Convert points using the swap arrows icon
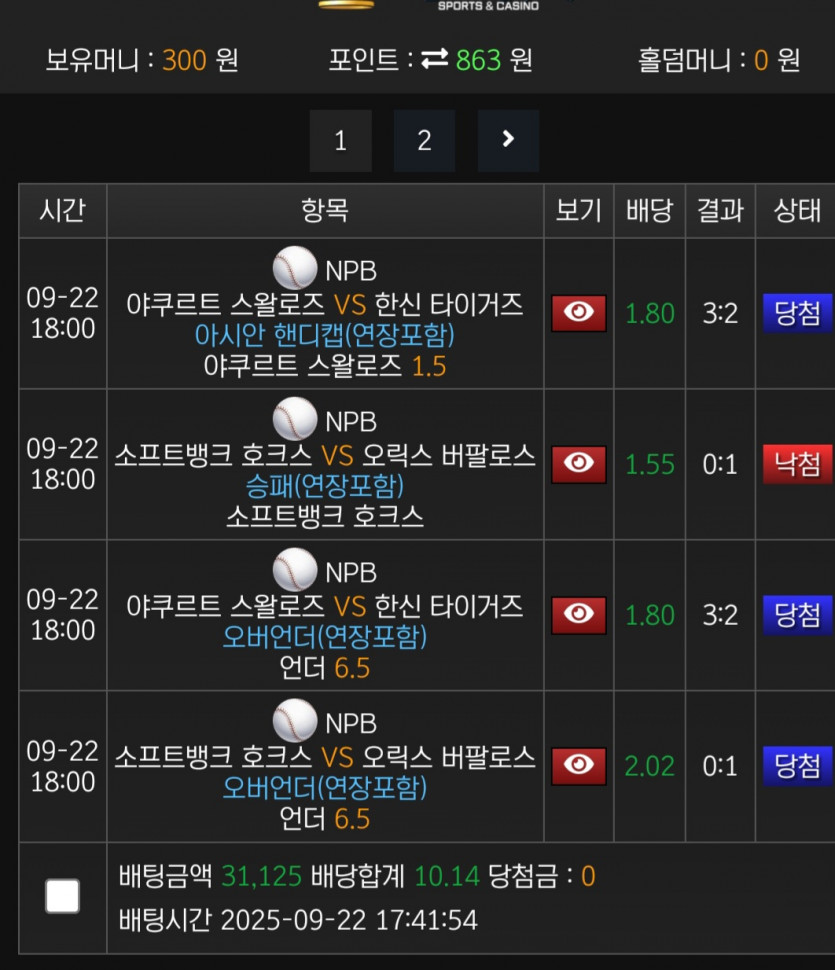The image size is (835, 970). [434, 60]
